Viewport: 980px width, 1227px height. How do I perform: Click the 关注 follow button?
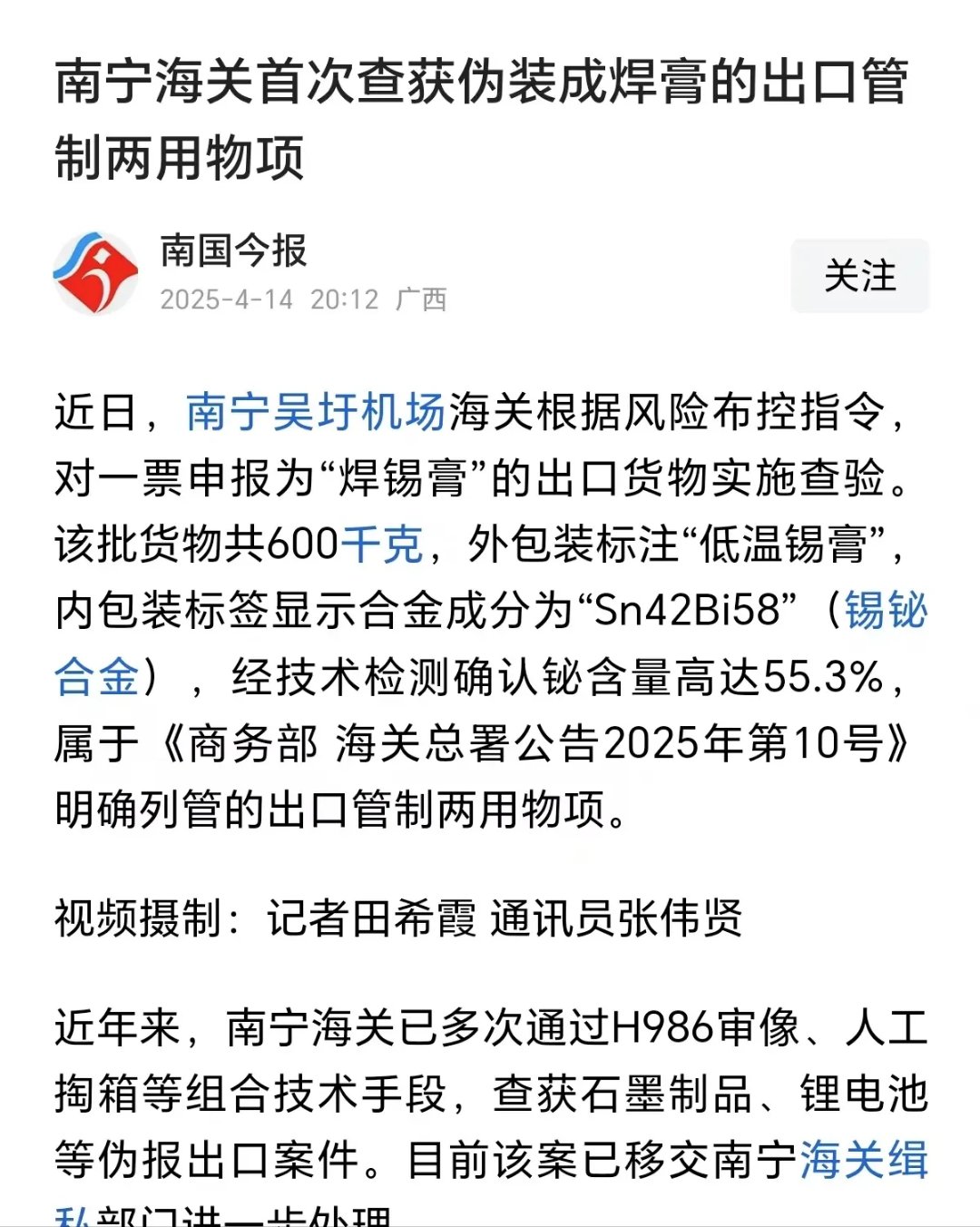click(860, 277)
